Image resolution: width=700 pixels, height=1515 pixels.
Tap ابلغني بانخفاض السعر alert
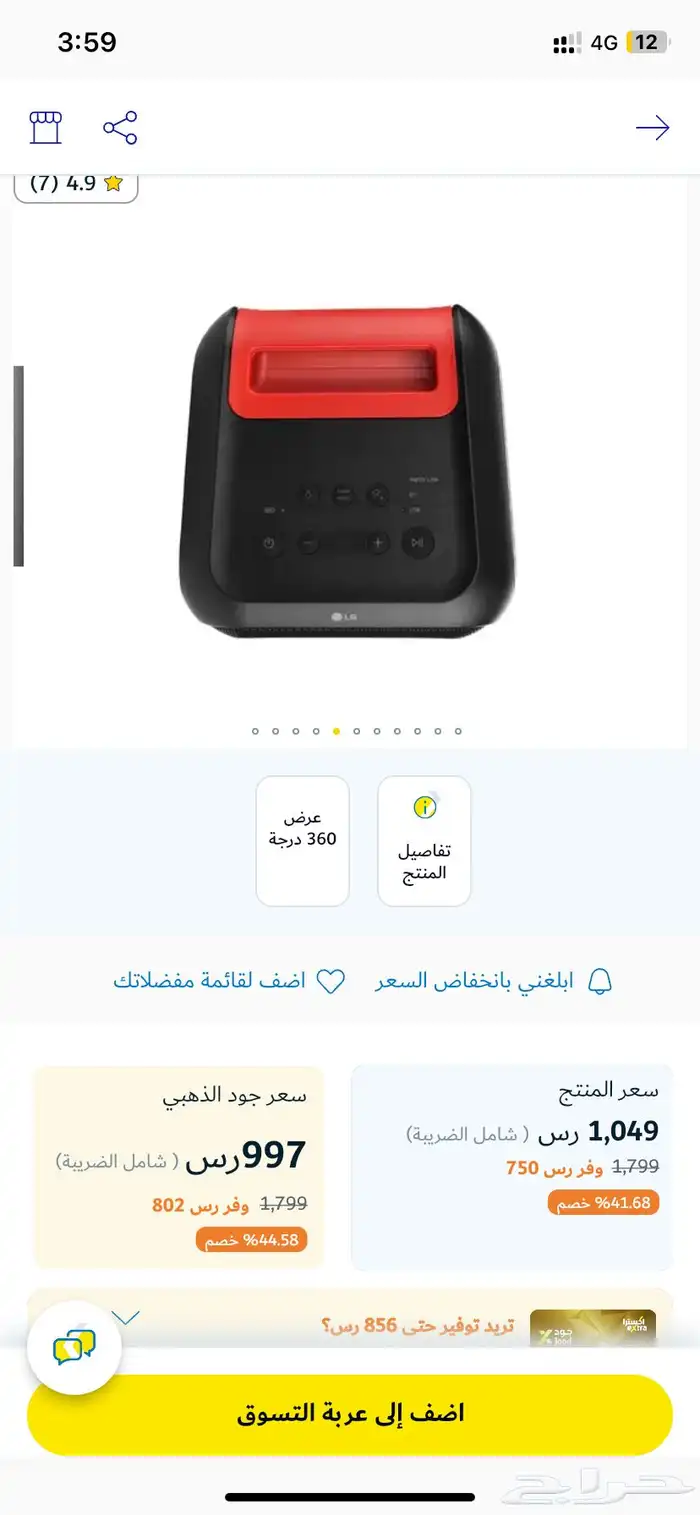click(x=494, y=981)
